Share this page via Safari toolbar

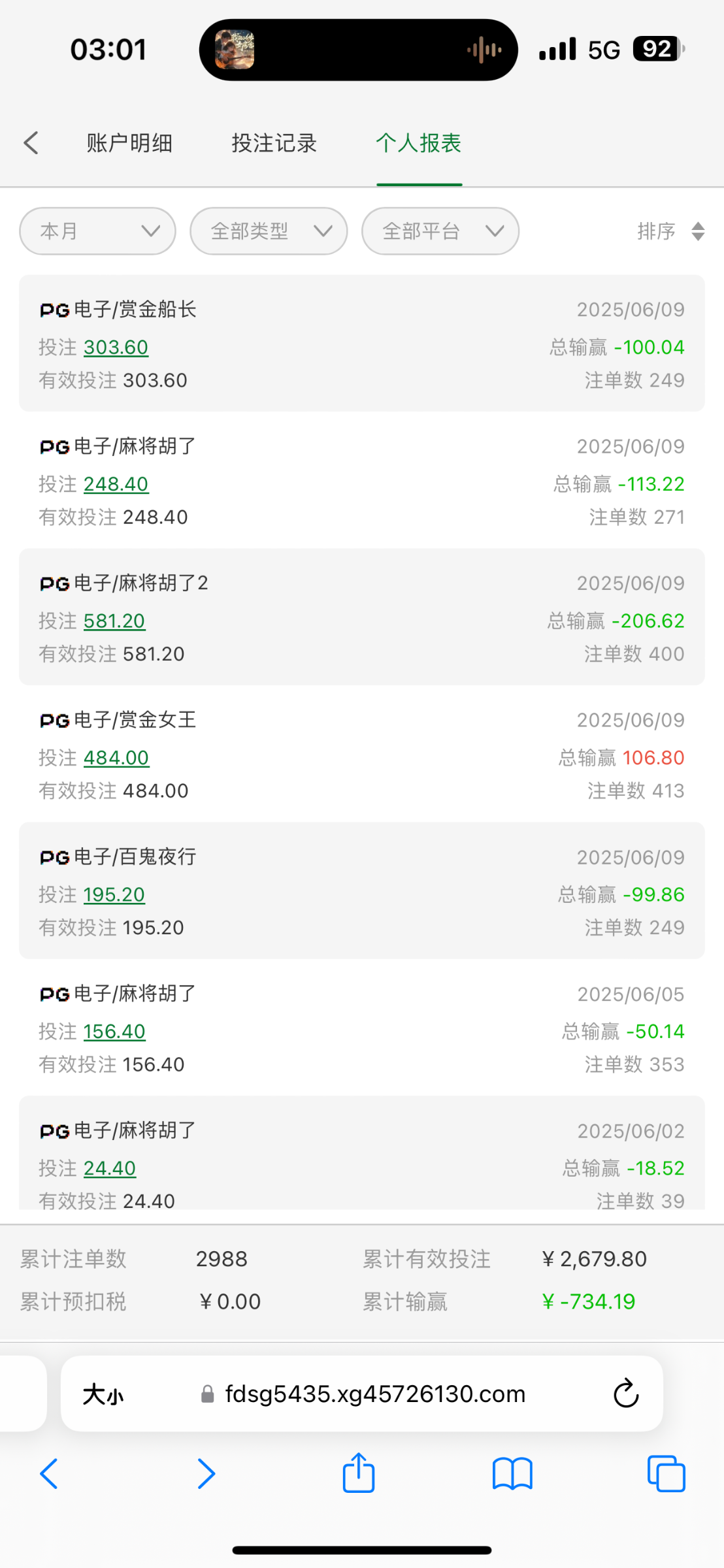click(359, 1473)
